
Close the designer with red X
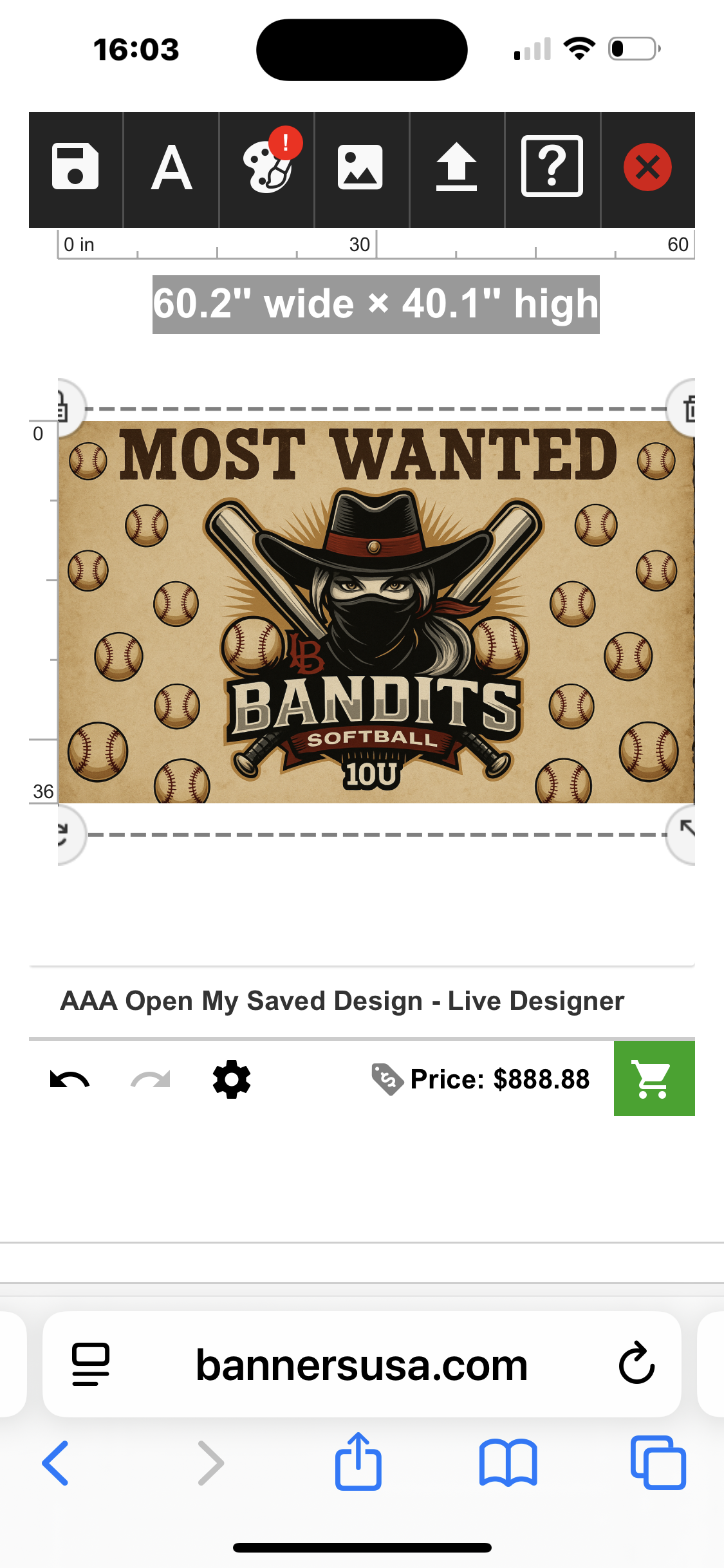[x=647, y=168]
